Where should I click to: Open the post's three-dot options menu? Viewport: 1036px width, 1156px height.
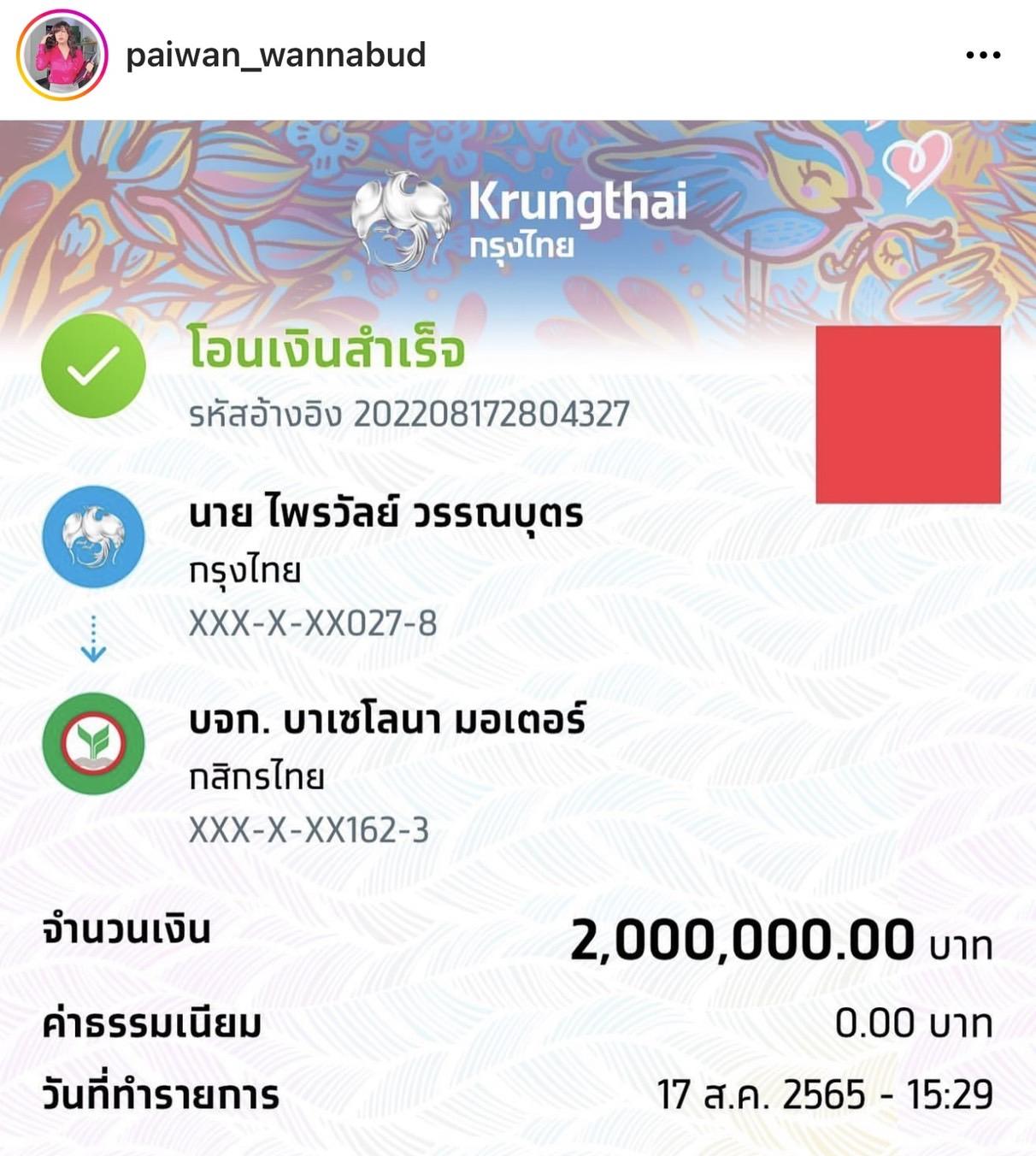pyautogui.click(x=982, y=56)
